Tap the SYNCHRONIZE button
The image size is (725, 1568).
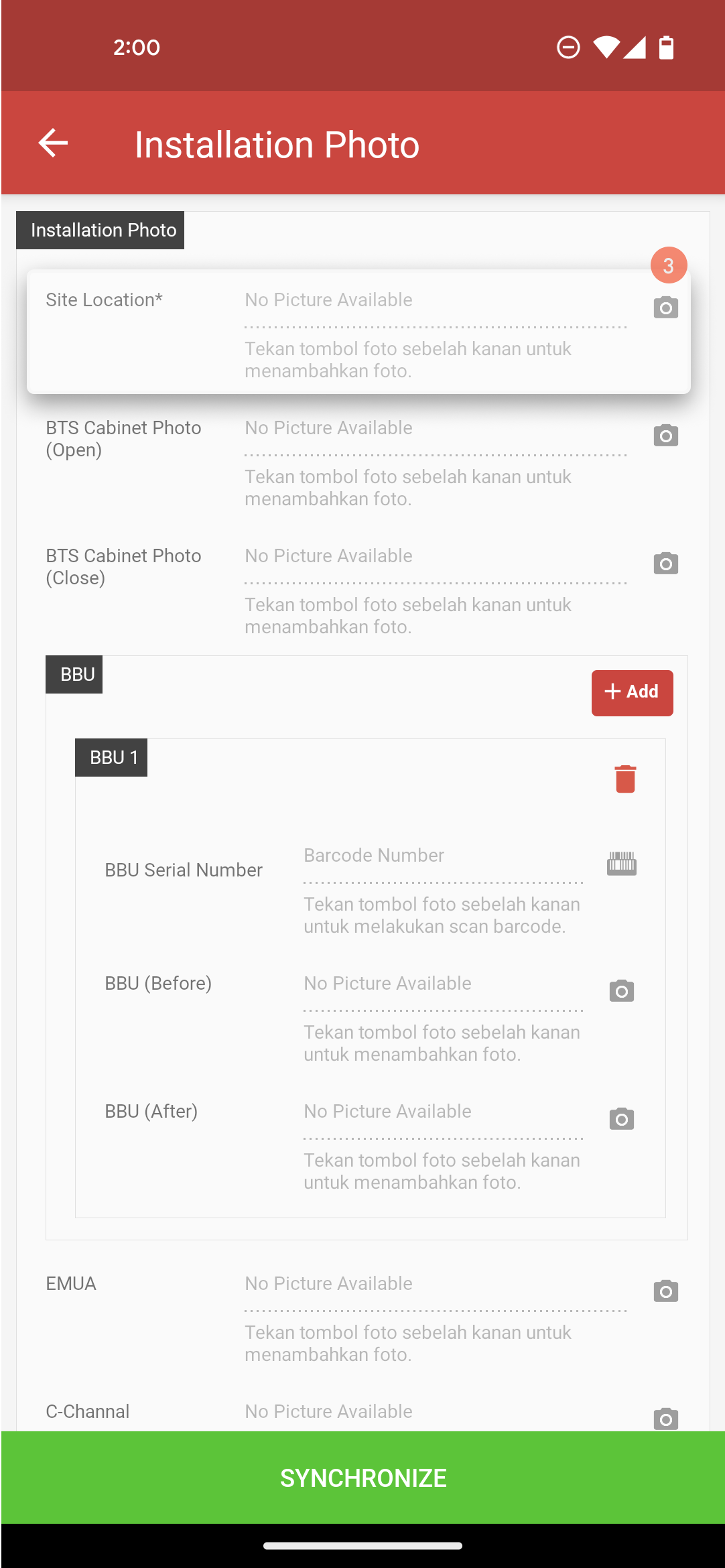(x=363, y=1478)
